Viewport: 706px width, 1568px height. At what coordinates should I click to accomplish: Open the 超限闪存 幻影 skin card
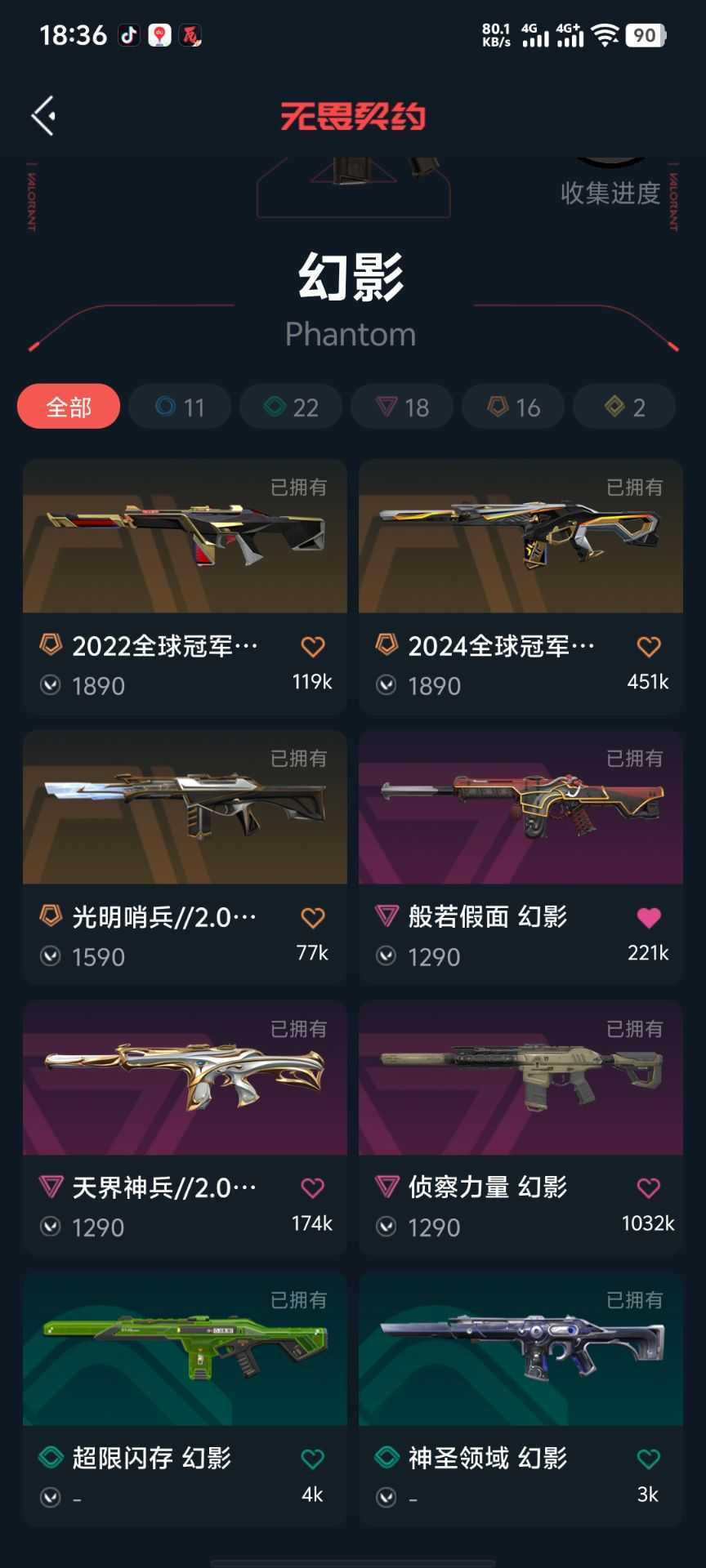(185, 1399)
